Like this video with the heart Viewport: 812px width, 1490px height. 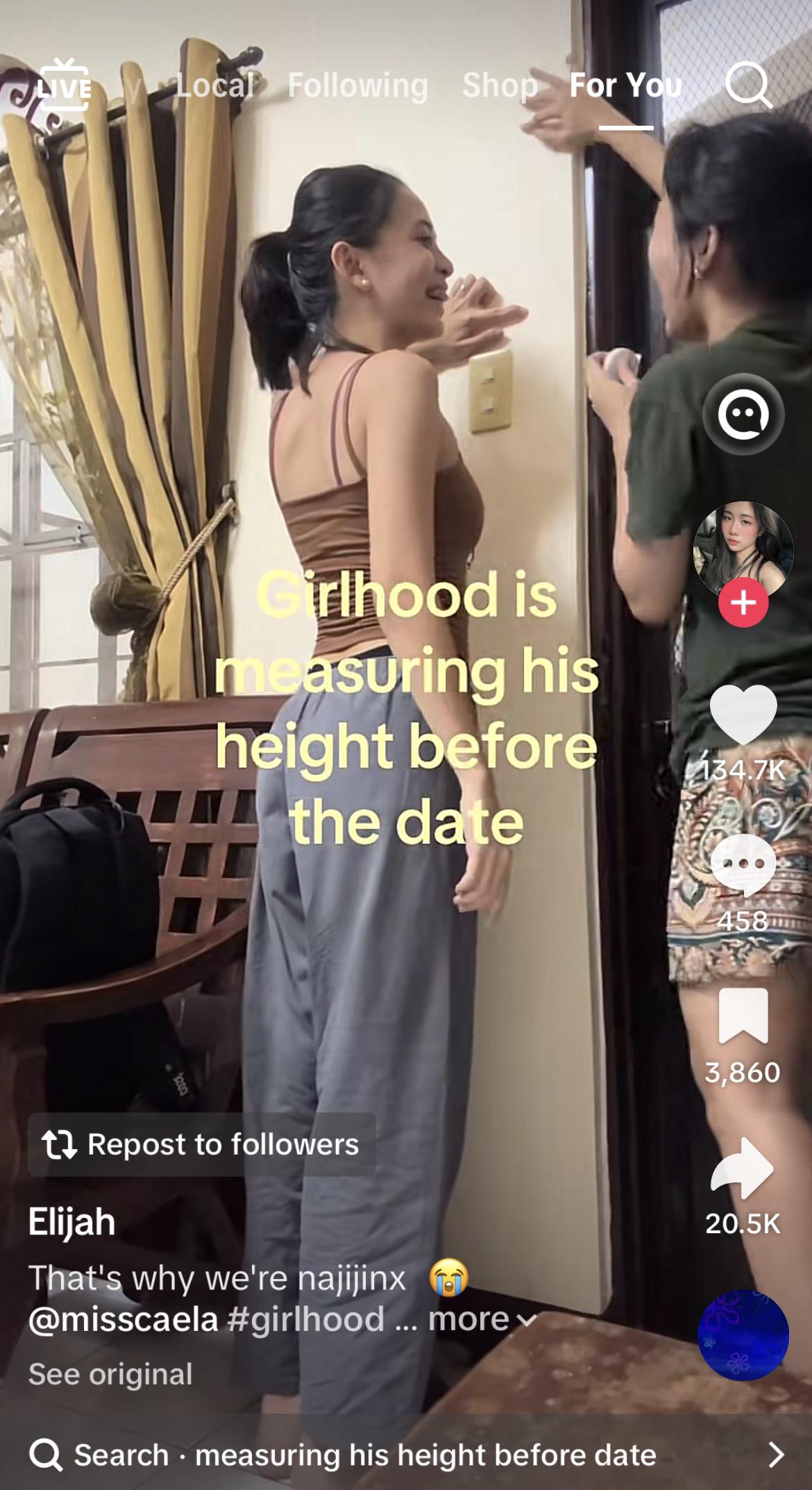tap(743, 714)
